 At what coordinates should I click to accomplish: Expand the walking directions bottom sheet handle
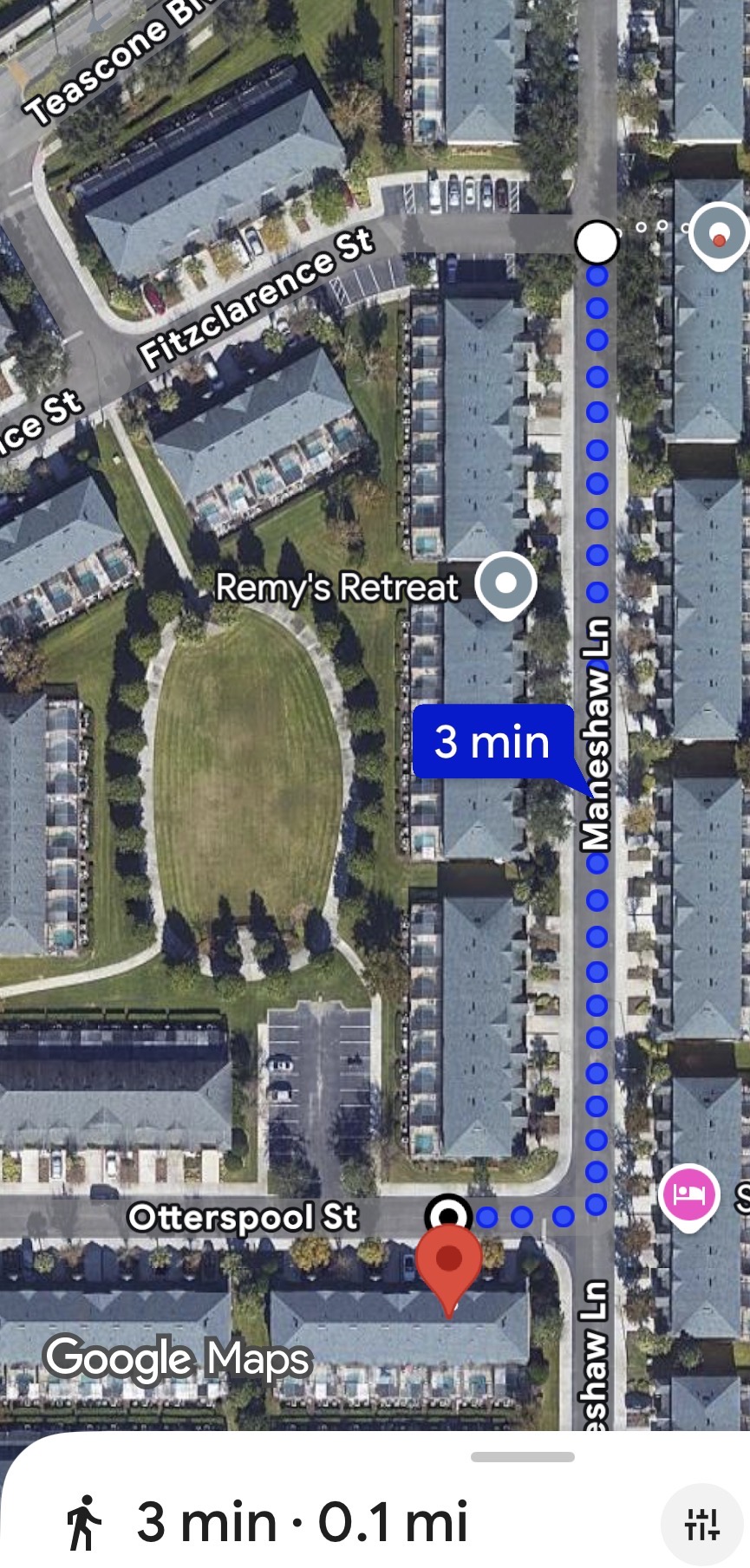click(522, 1456)
